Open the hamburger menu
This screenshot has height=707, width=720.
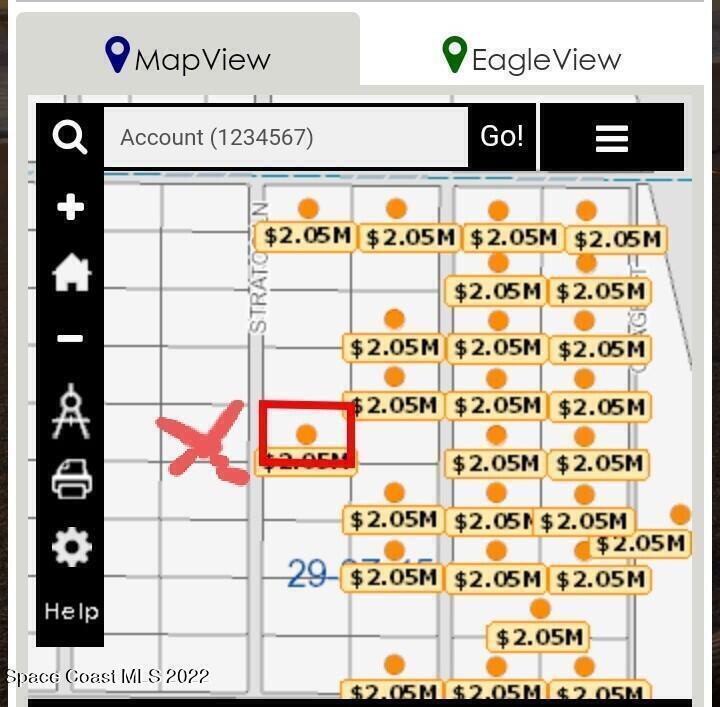(612, 138)
